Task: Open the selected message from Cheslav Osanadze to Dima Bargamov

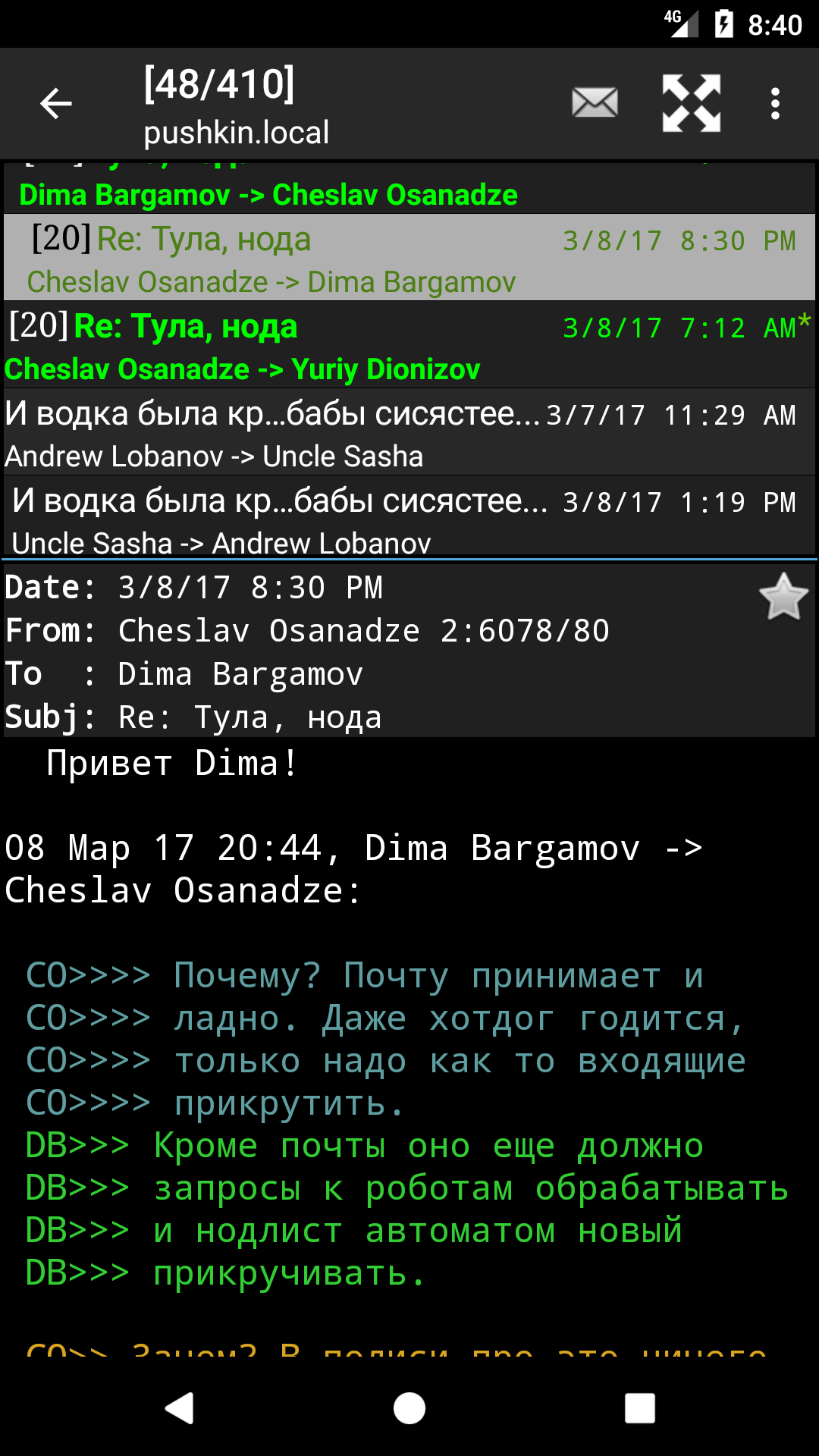Action: pos(409,259)
